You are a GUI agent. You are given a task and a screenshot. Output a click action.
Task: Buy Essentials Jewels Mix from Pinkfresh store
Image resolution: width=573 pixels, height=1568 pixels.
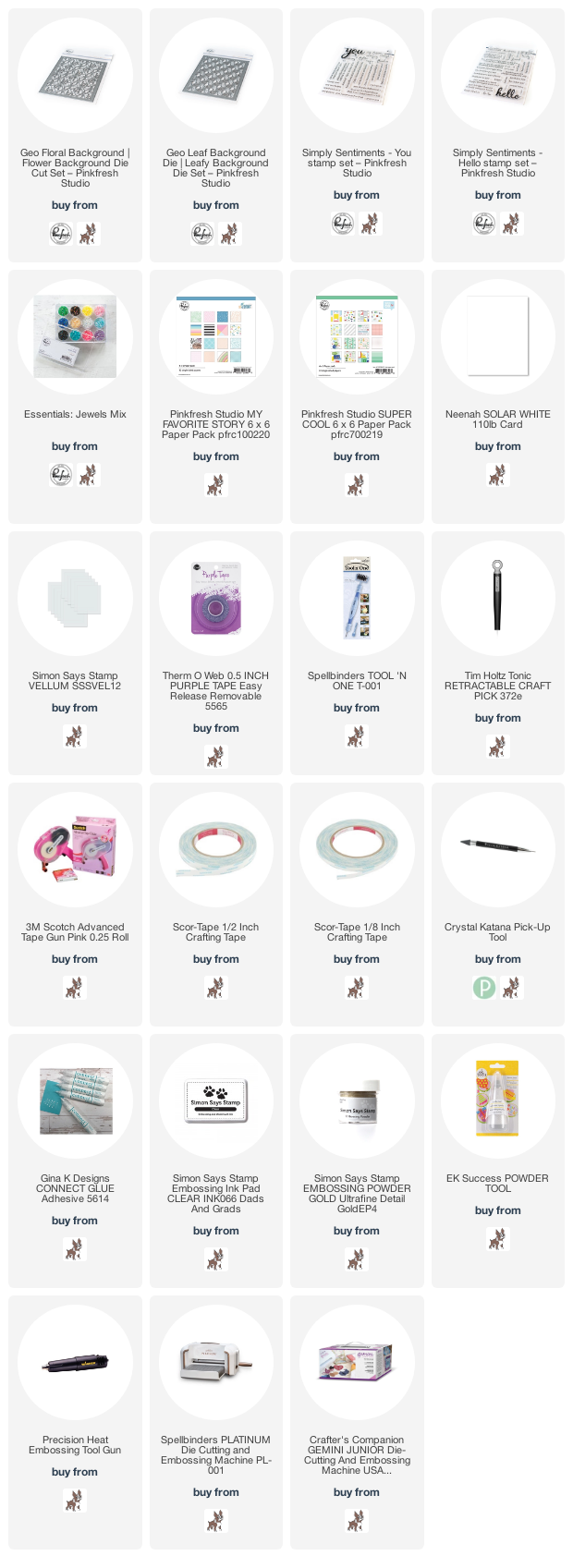coord(61,476)
